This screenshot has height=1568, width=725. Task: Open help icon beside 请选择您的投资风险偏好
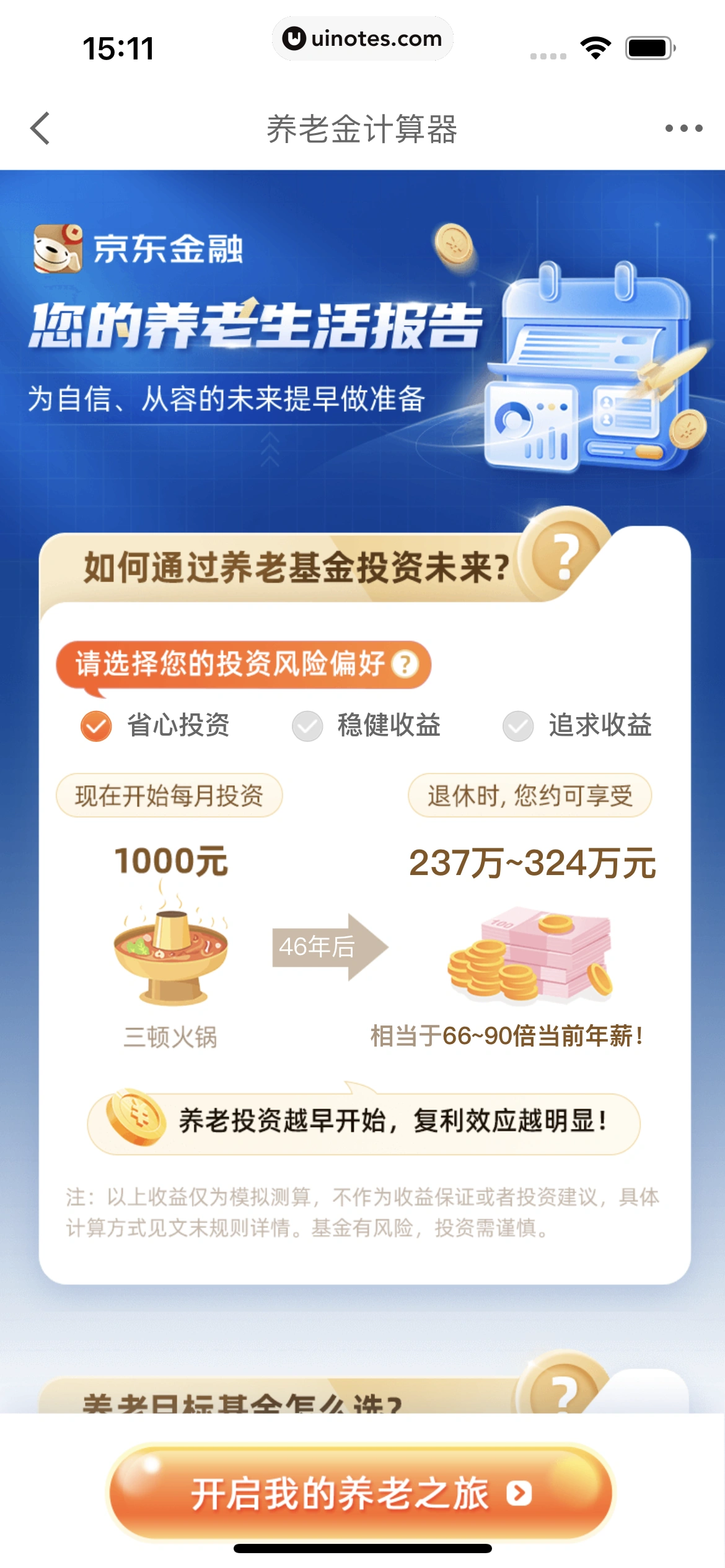405,665
